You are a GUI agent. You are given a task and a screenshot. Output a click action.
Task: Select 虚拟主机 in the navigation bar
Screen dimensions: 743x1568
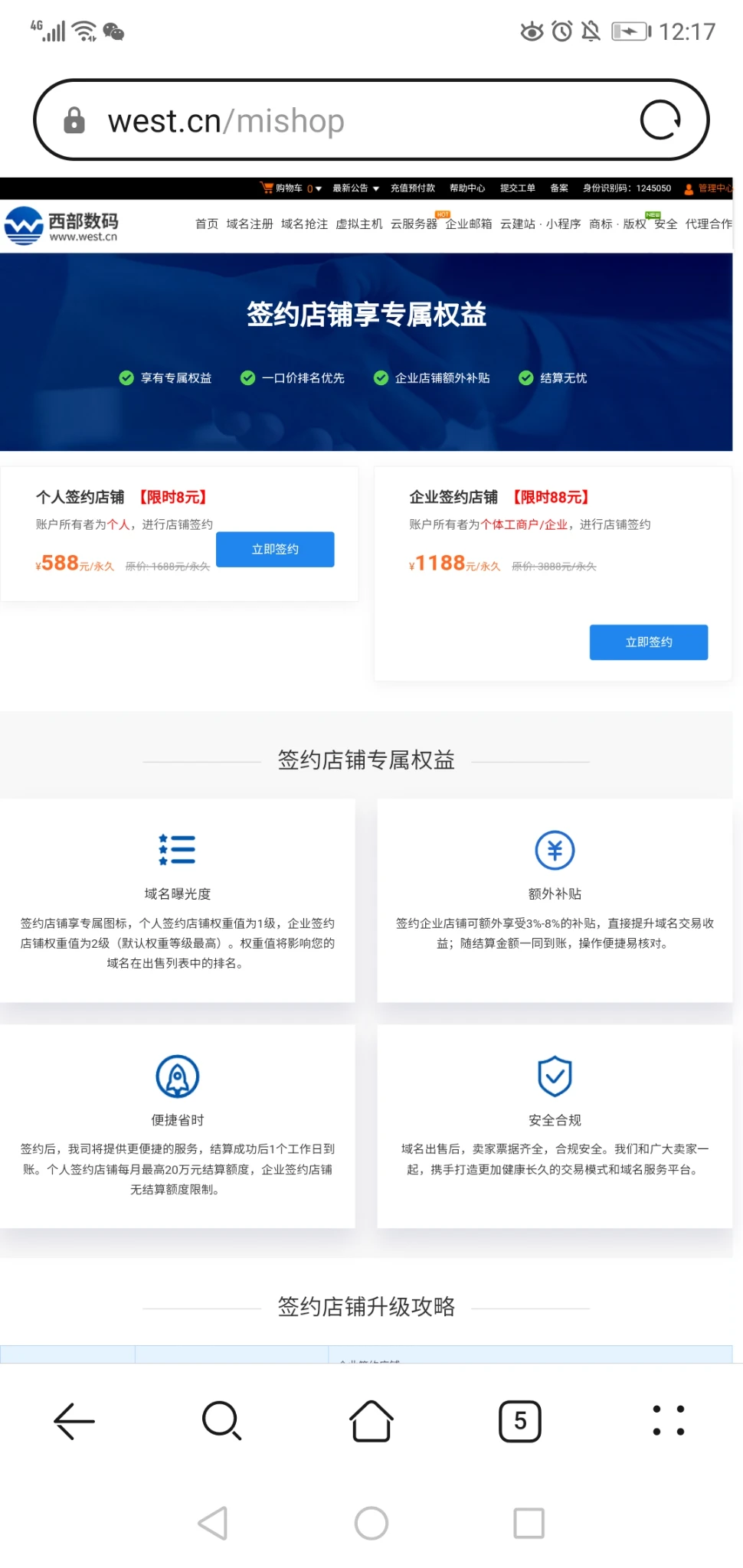pos(359,224)
